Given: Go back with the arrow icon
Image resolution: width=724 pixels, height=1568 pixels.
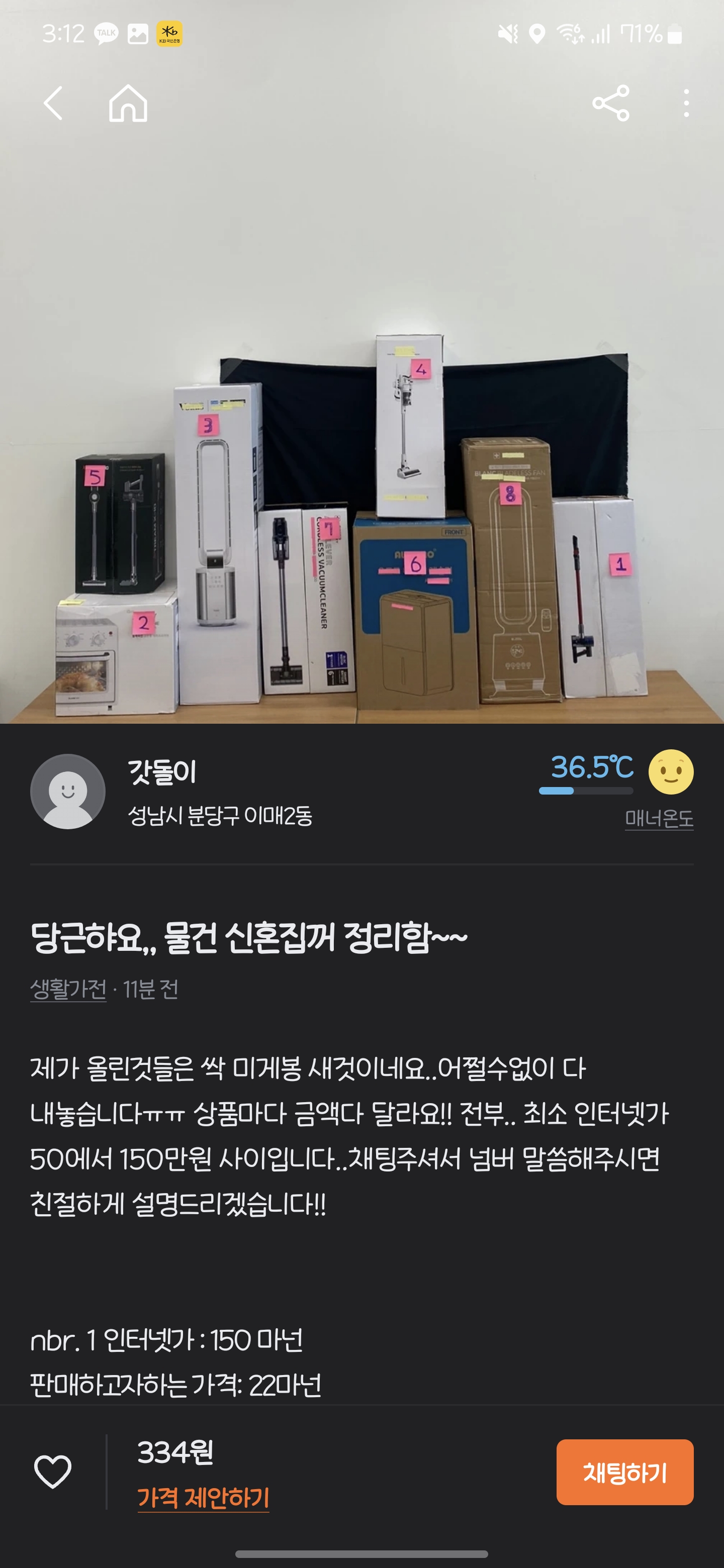Looking at the screenshot, I should pos(53,103).
